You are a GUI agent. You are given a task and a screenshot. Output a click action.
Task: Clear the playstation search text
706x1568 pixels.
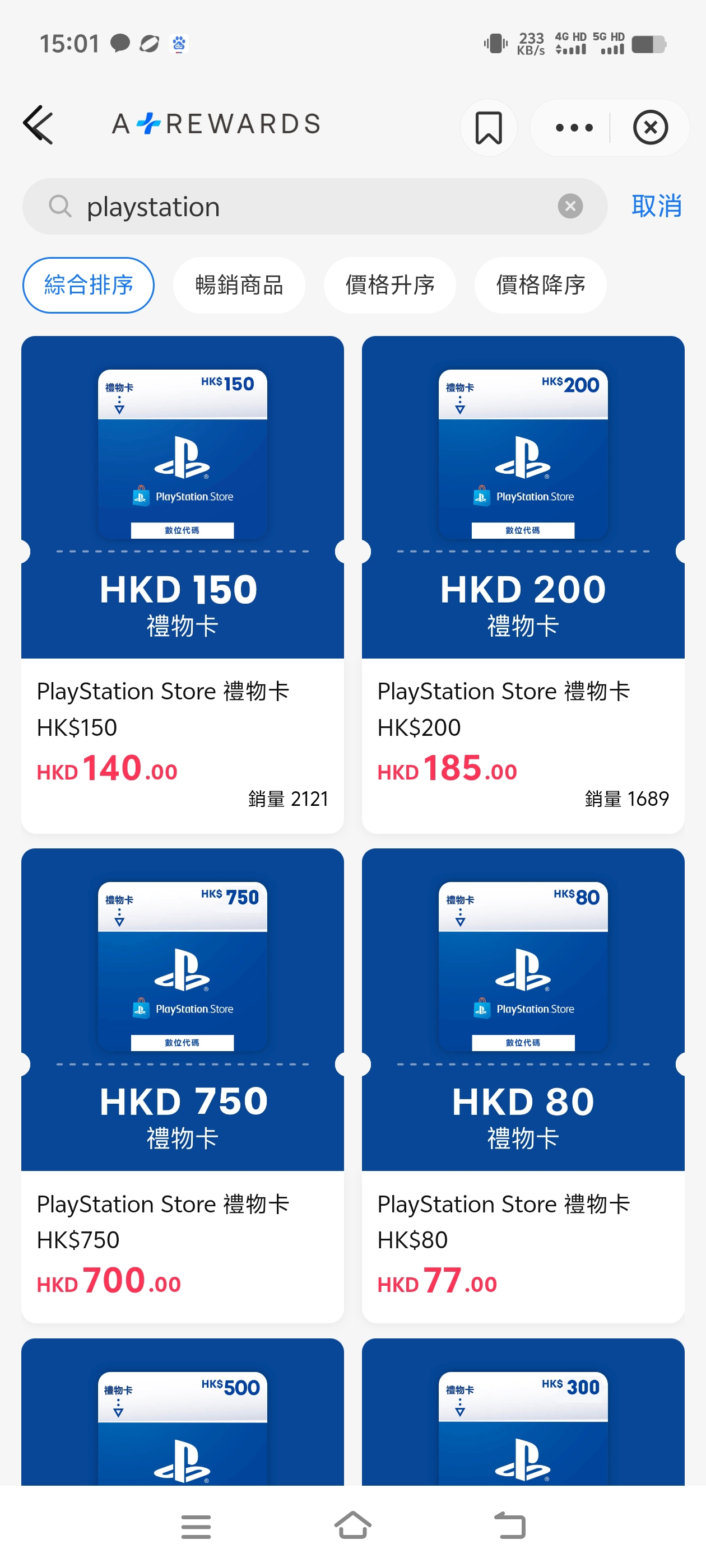[x=570, y=206]
